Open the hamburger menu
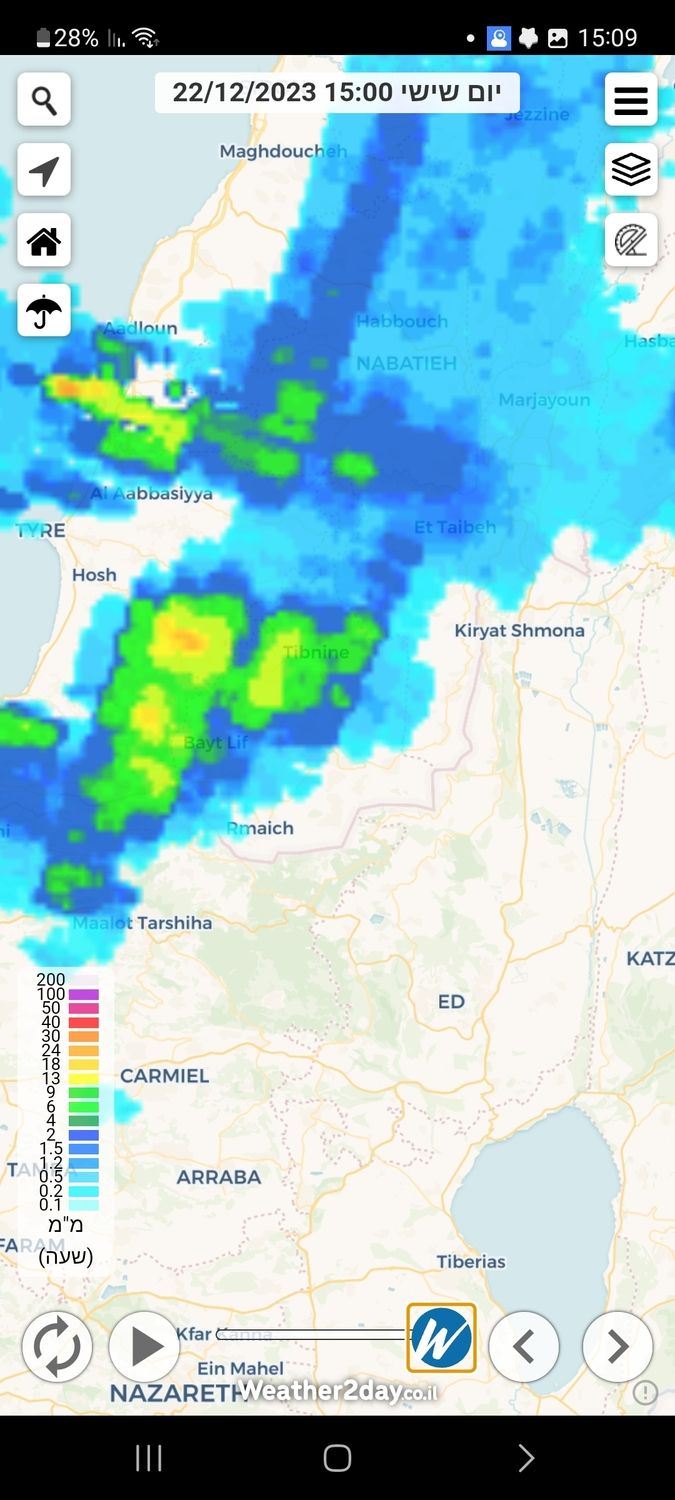Screen dimensions: 675x1500 [631, 100]
